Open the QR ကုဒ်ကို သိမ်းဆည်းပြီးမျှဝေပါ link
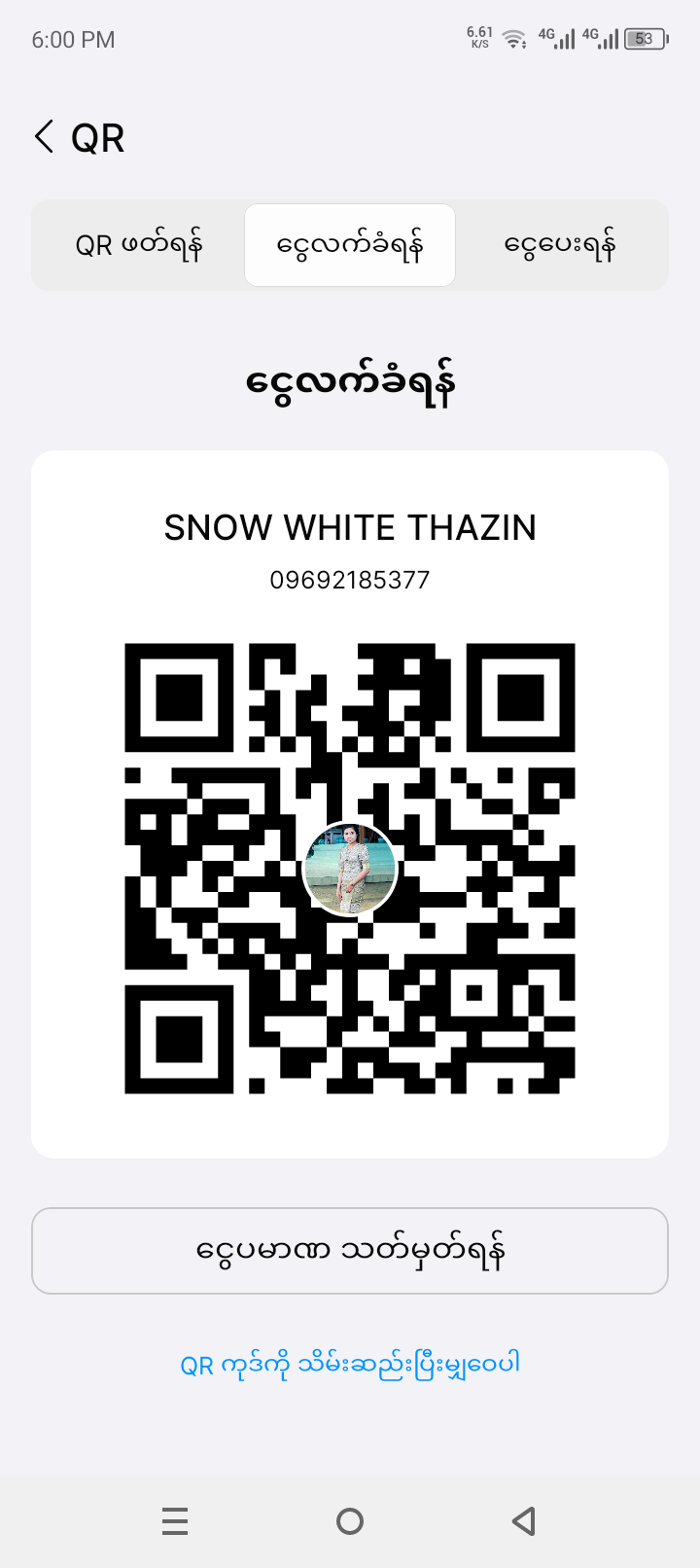700x1568 pixels. 350,1364
